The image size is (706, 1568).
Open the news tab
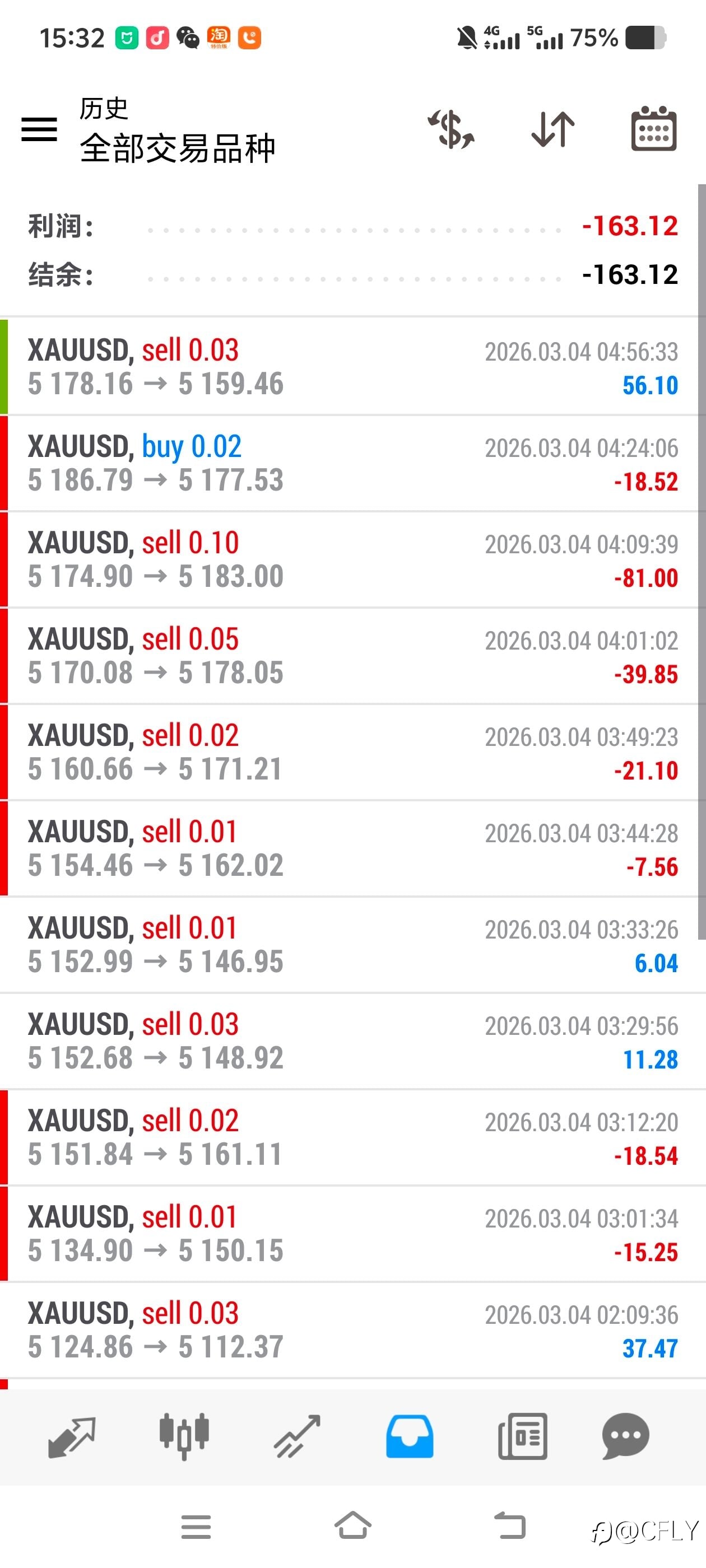click(x=523, y=1437)
